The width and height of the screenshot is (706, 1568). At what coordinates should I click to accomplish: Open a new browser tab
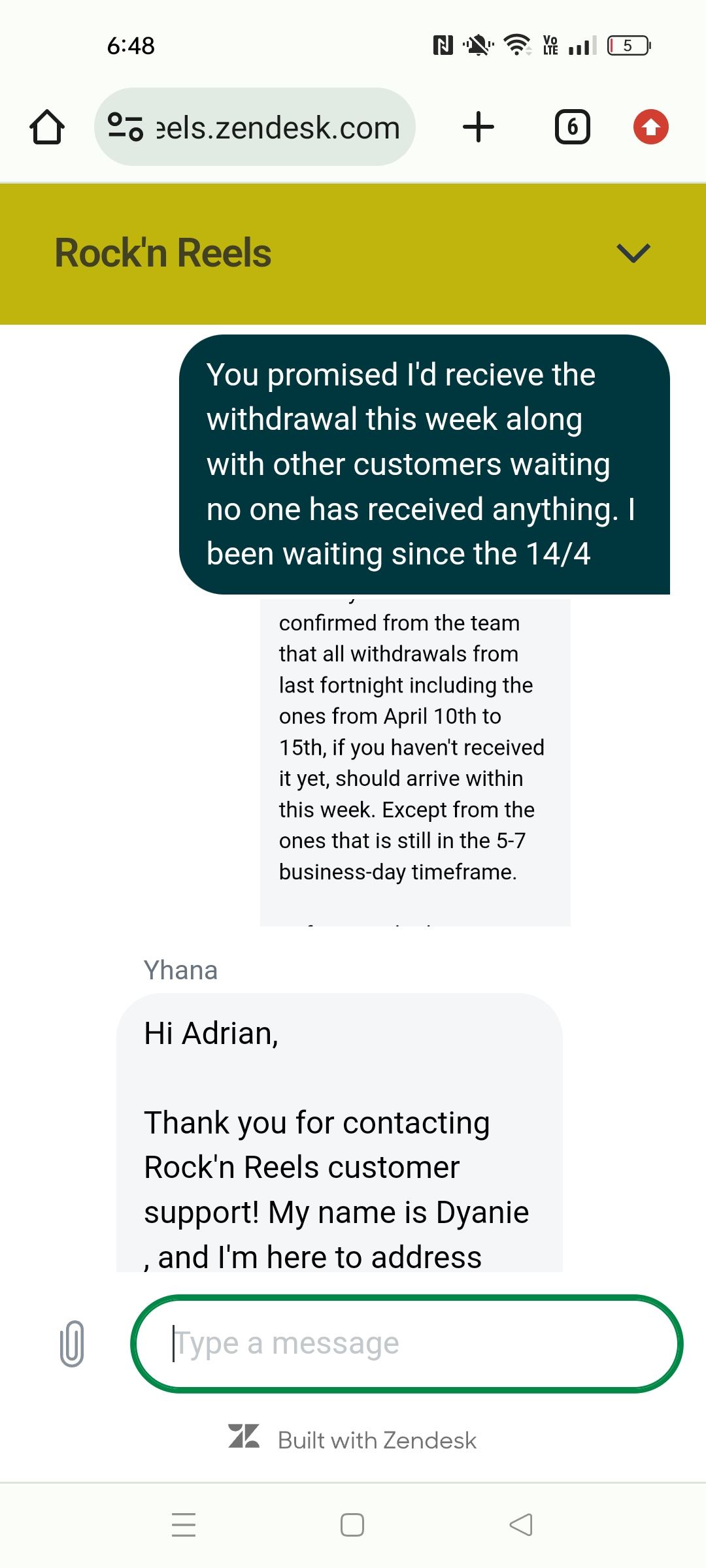coord(479,127)
